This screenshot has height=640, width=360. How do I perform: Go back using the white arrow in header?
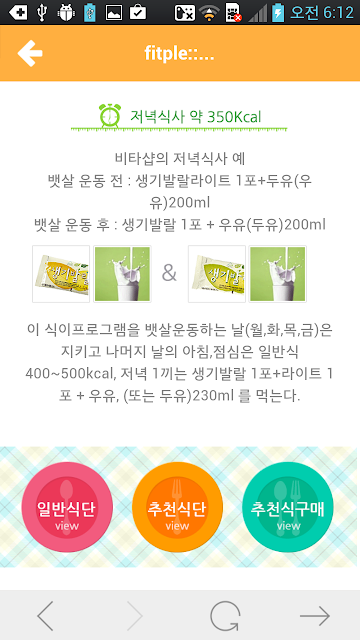pyautogui.click(x=30, y=53)
